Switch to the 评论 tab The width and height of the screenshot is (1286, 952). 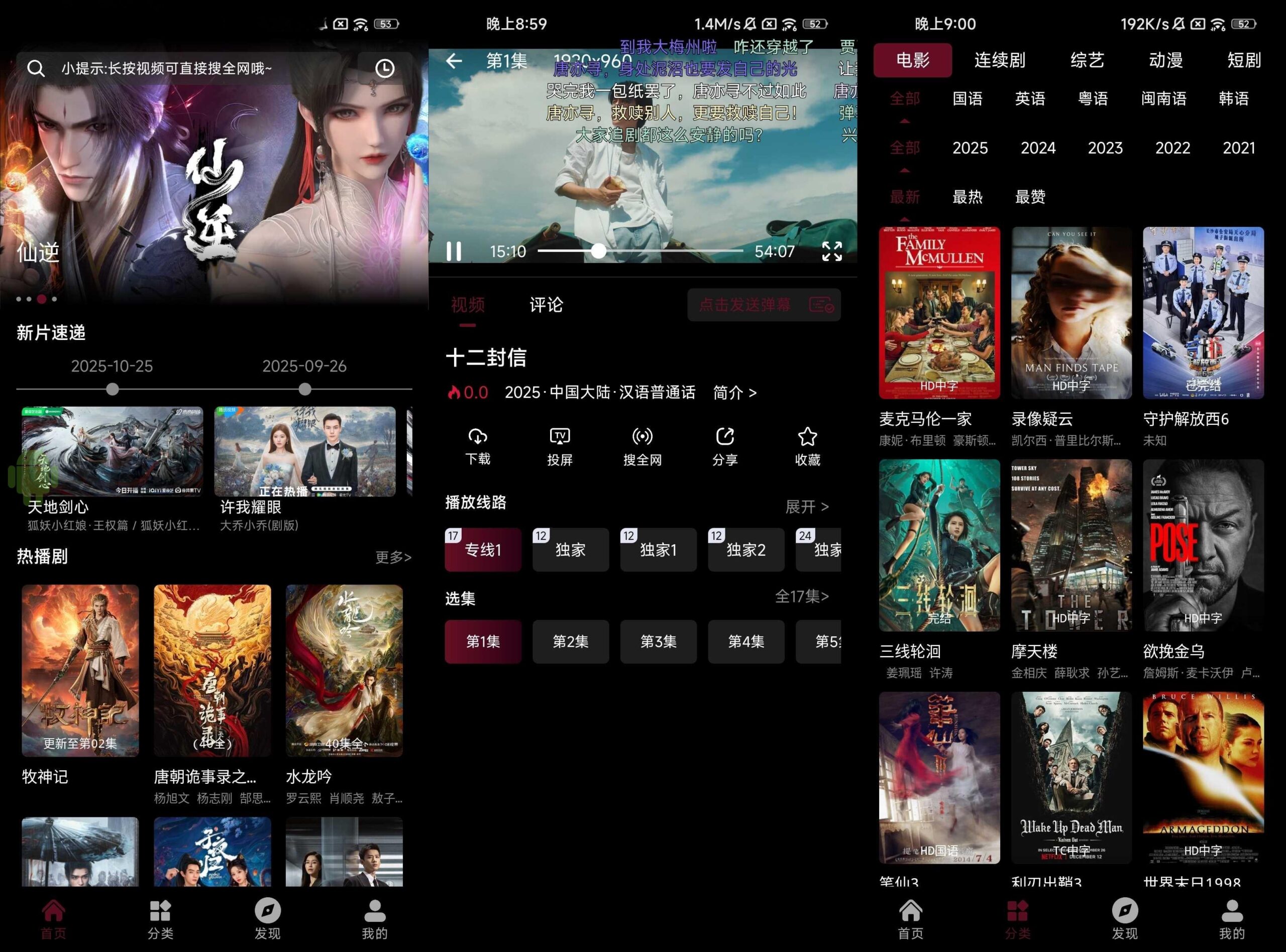tap(546, 305)
